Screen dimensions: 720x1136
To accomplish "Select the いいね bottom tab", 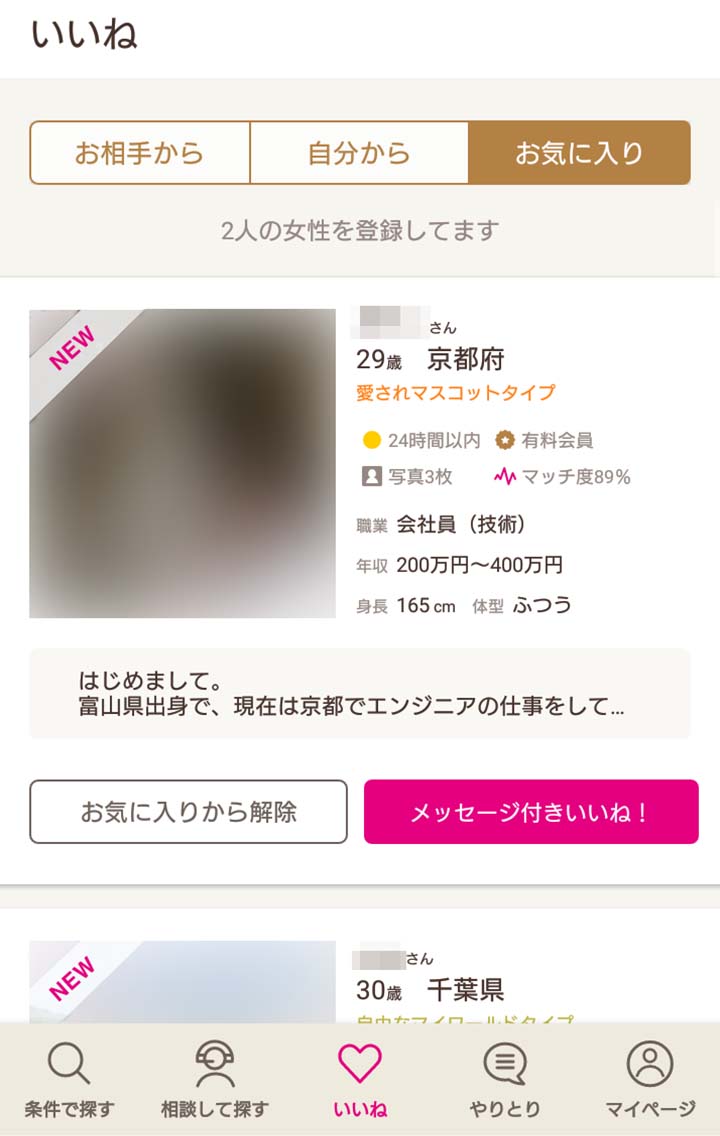I will [x=360, y=1079].
